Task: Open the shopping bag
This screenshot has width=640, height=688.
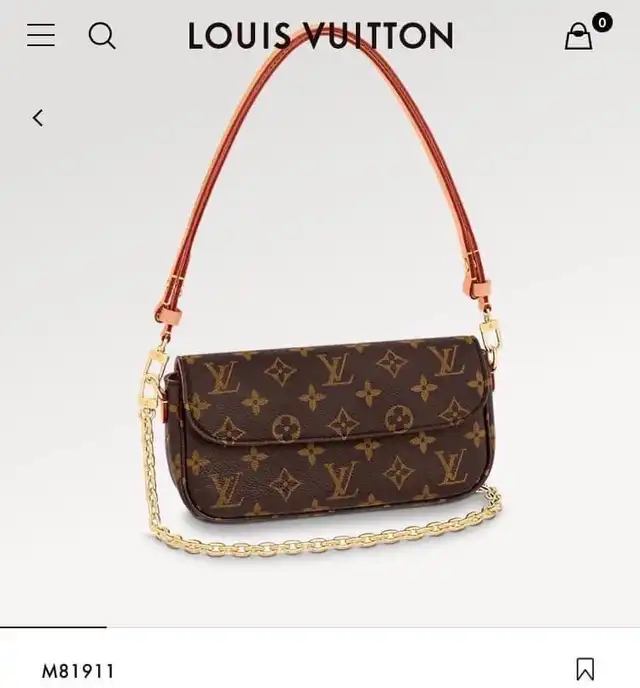Action: [x=579, y=37]
